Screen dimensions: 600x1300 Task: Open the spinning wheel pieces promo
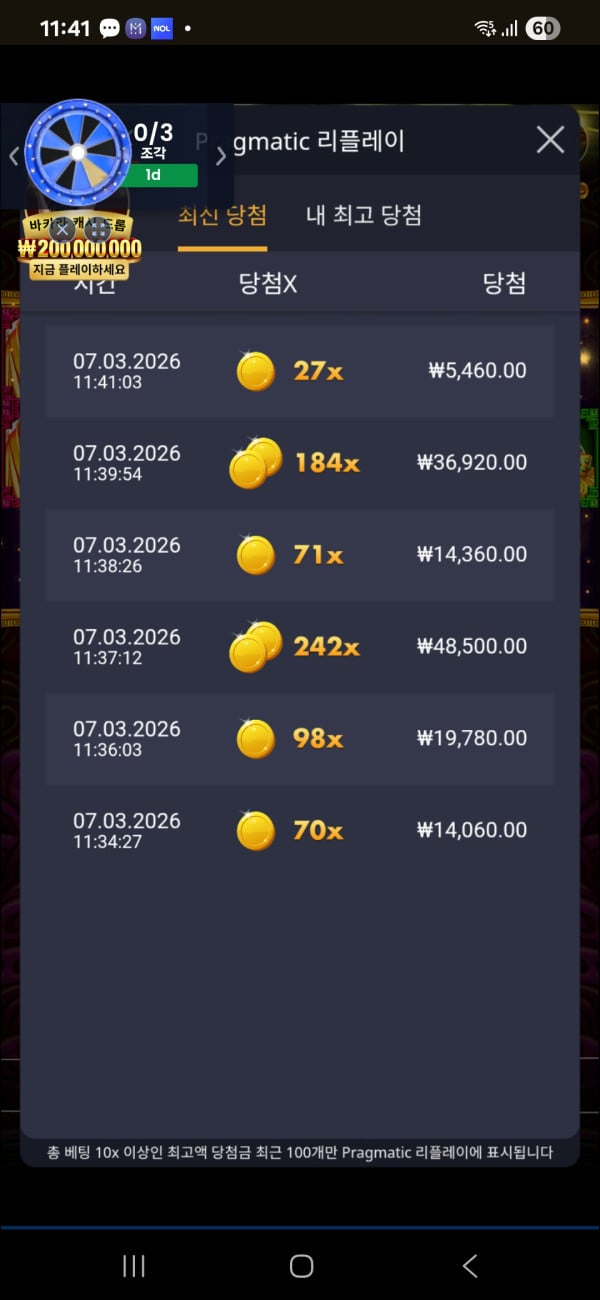click(78, 150)
